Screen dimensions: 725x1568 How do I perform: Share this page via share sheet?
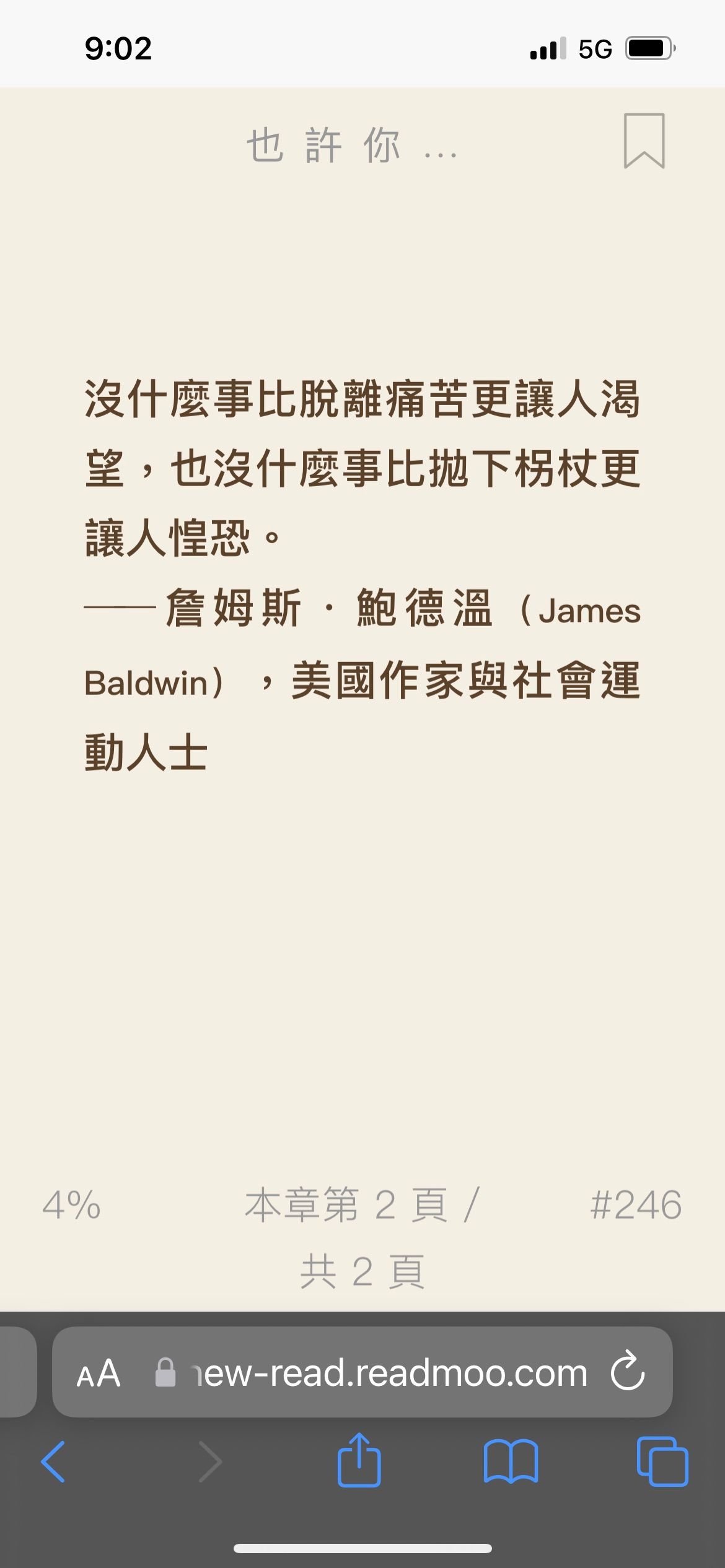pos(359,1460)
